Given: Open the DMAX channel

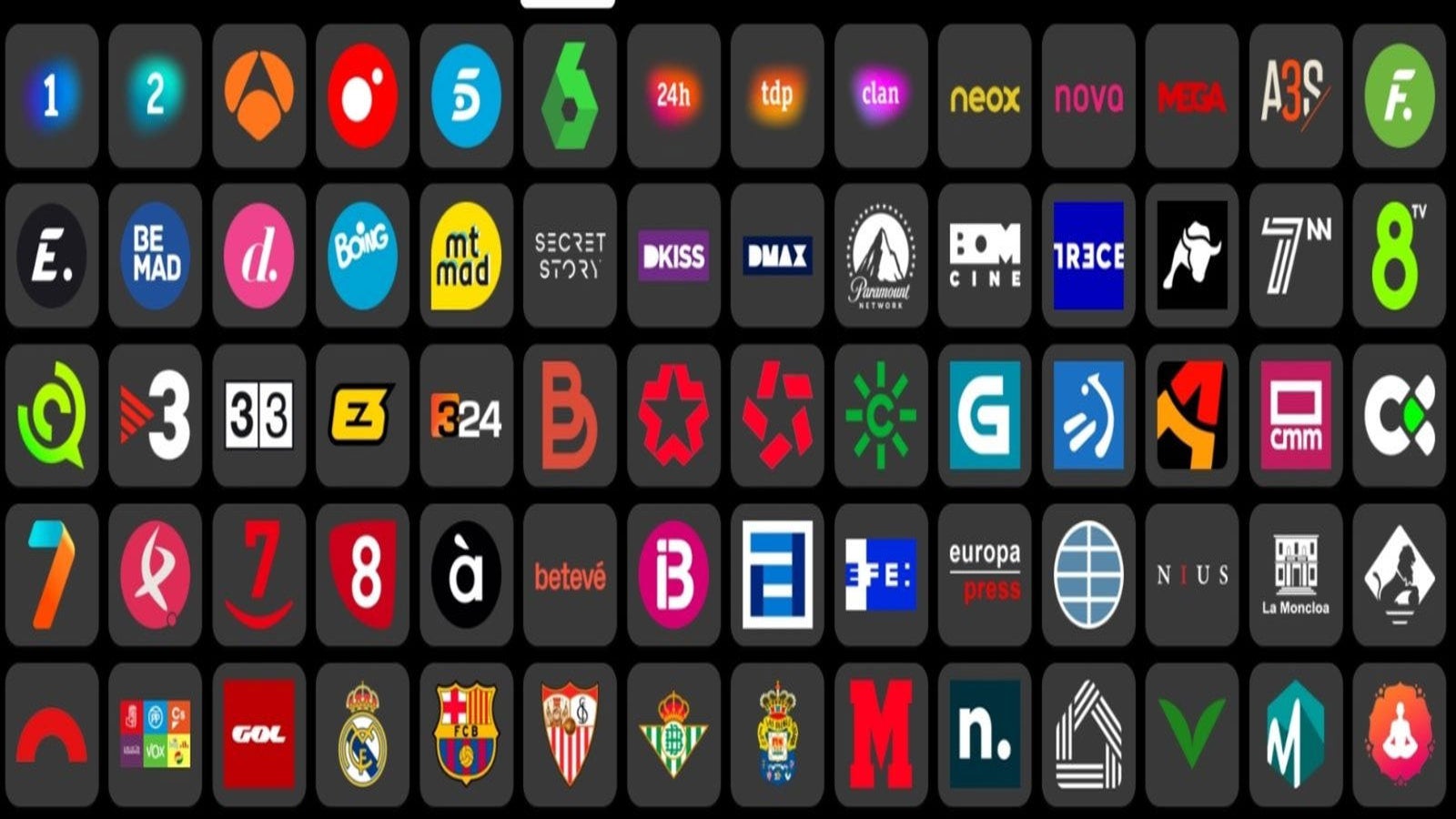Looking at the screenshot, I should pos(777,256).
